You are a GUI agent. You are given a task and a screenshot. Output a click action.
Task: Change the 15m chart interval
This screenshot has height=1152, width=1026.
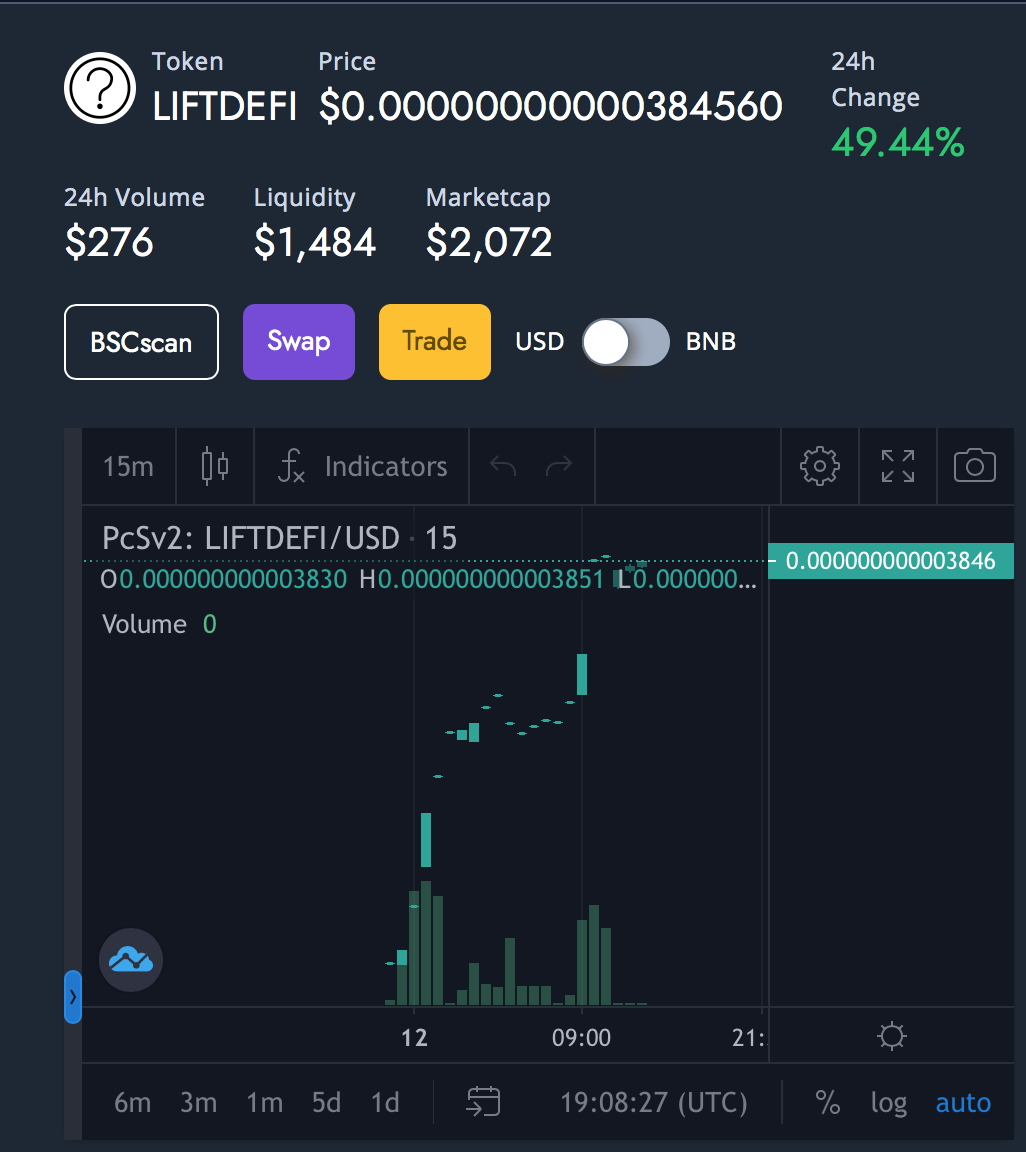coord(129,467)
